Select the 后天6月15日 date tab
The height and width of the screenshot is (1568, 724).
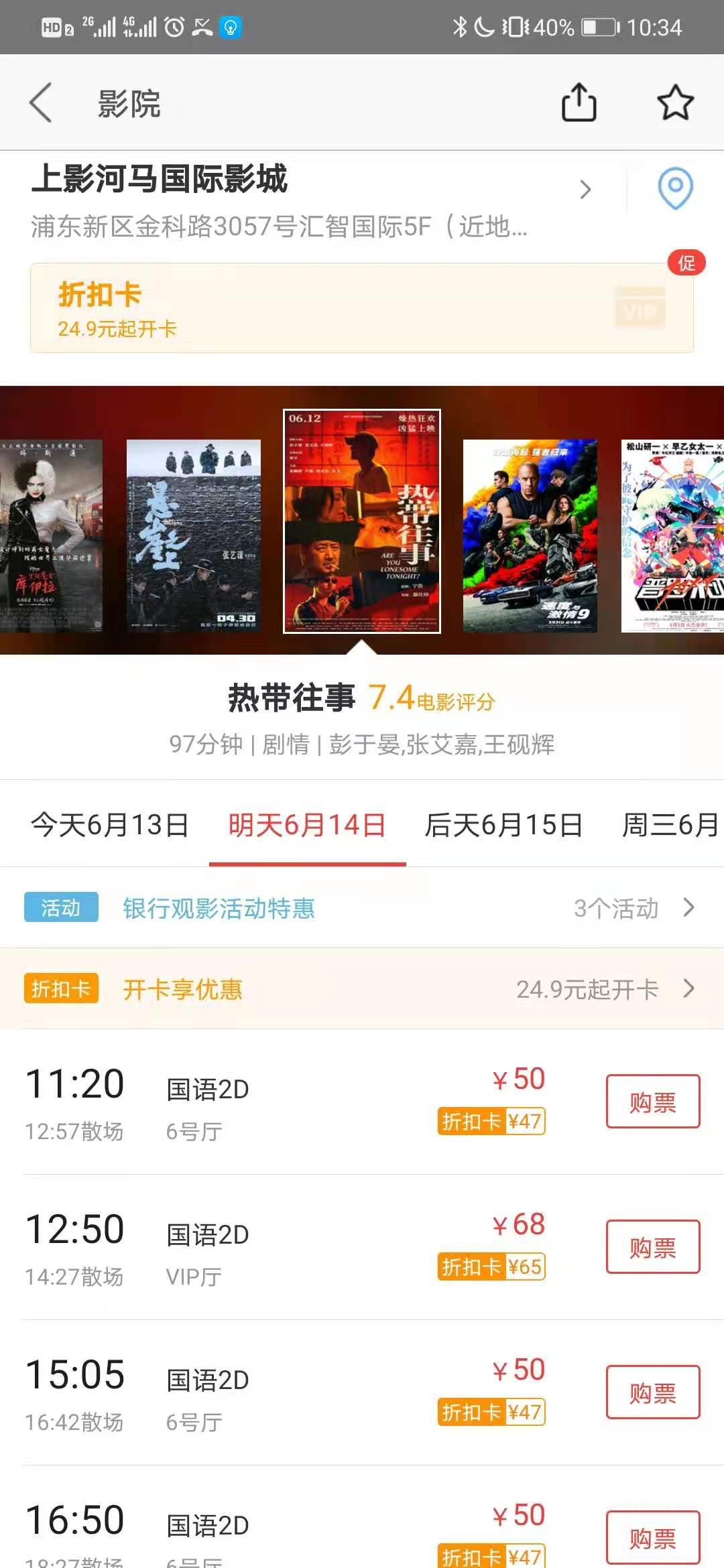pos(504,826)
